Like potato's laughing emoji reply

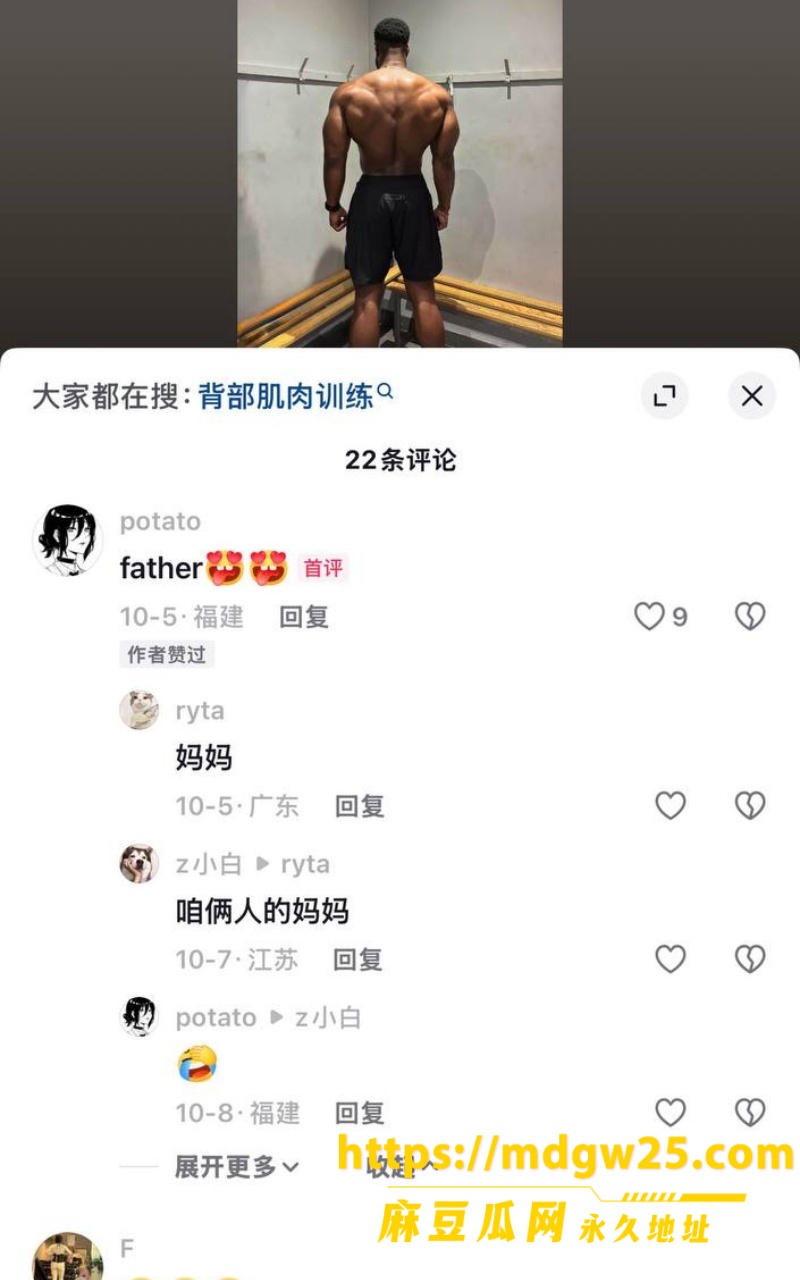[670, 1113]
